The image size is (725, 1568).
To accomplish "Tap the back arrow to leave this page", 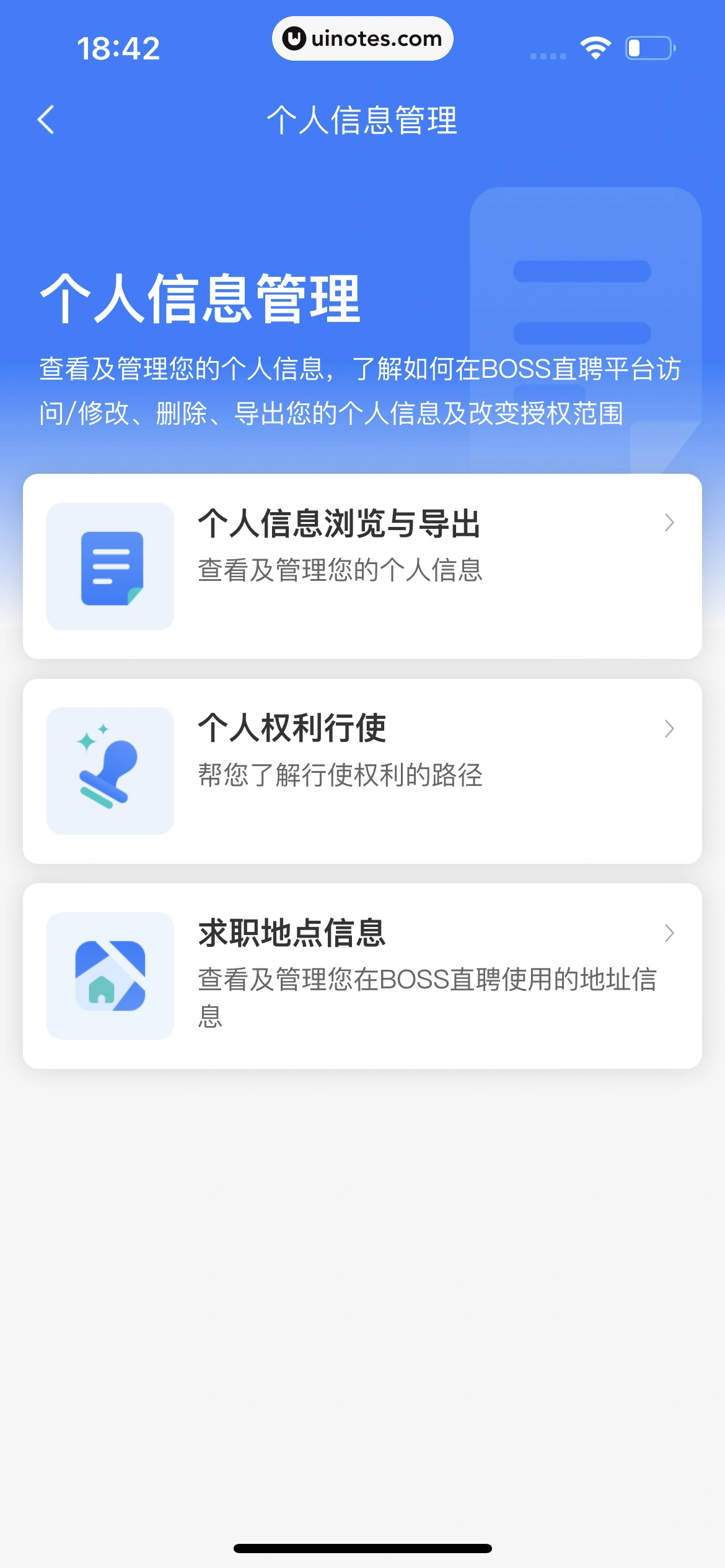I will click(x=46, y=121).
